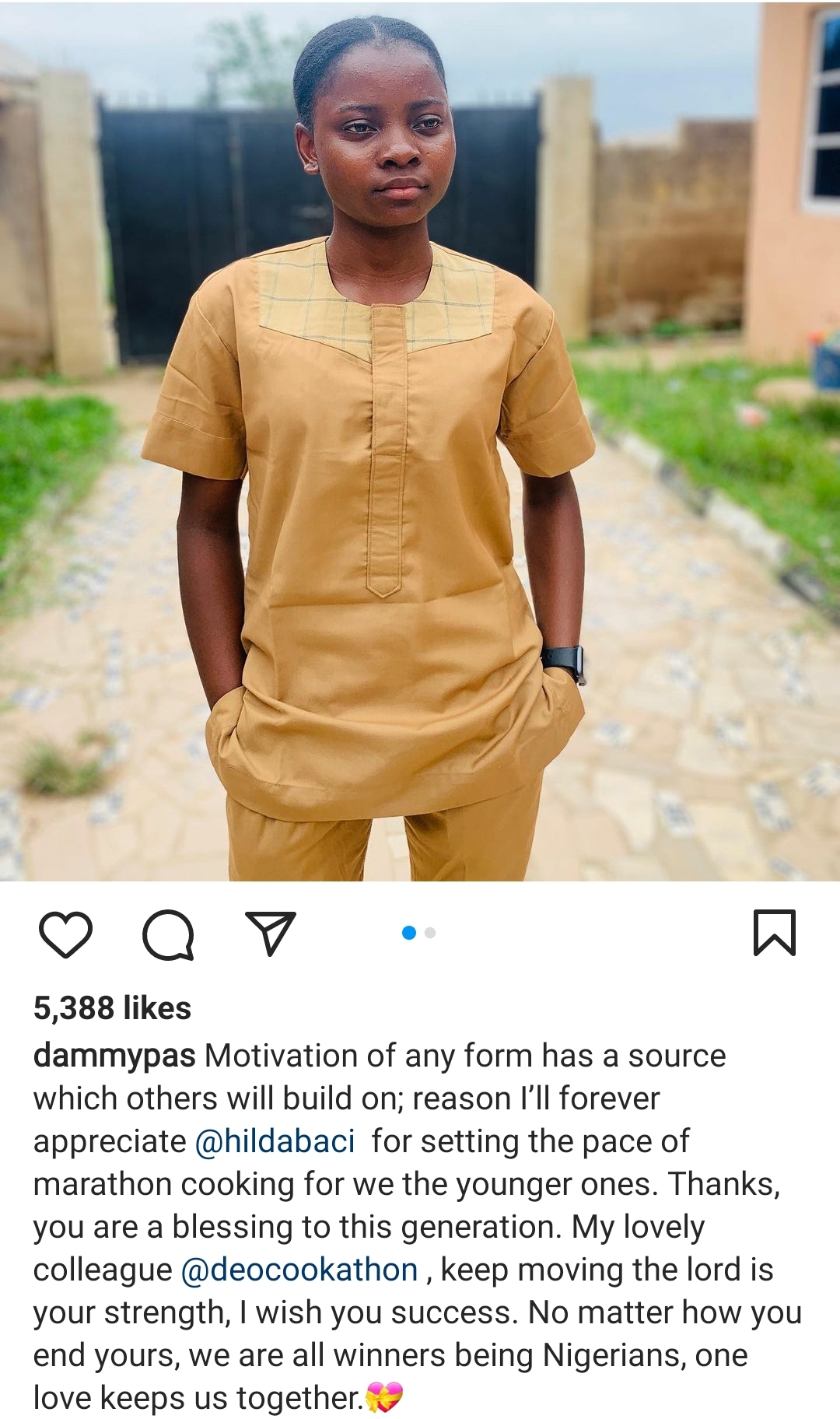The width and height of the screenshot is (840, 1419).
Task: Share the post via paper plane
Action: (x=271, y=932)
